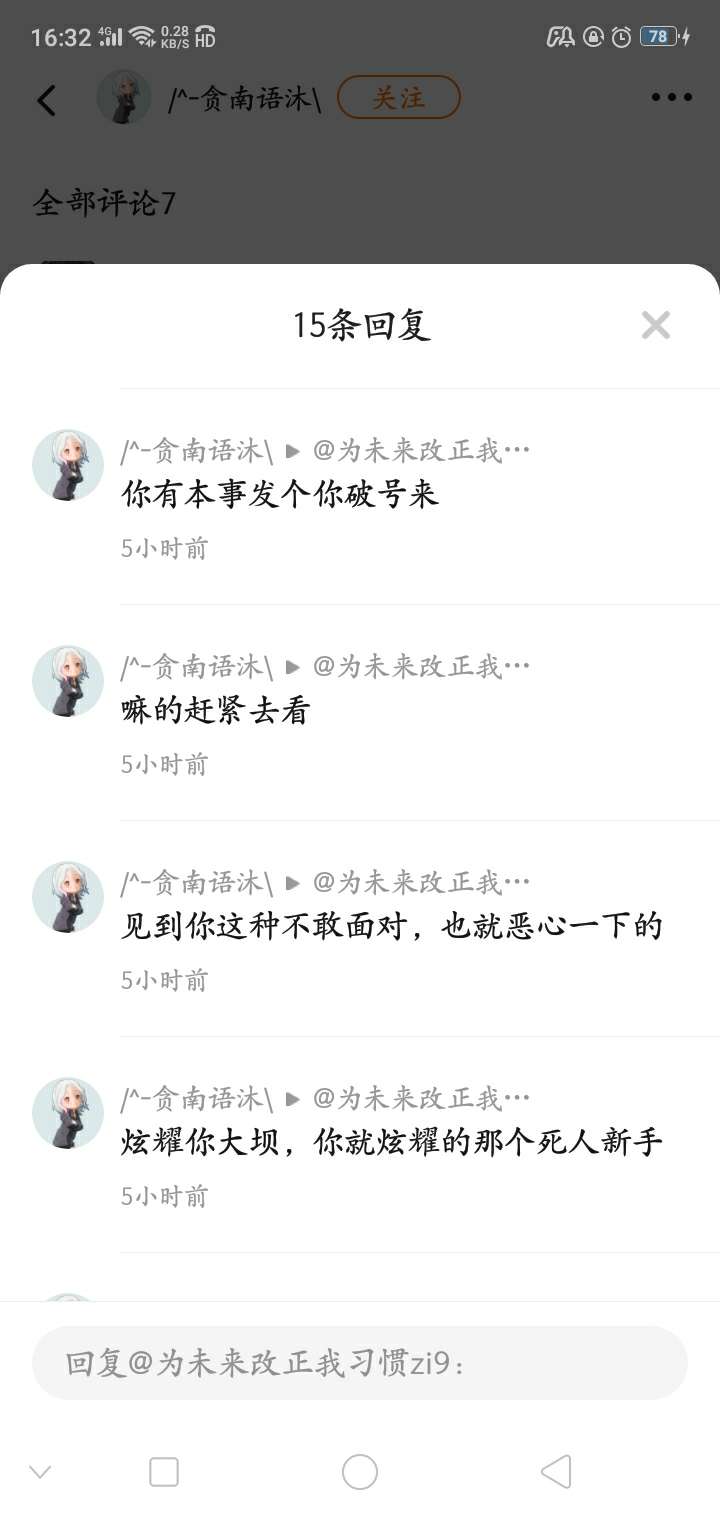
Task: Select the reply "嘛的赶紧去看"
Action: click(216, 710)
